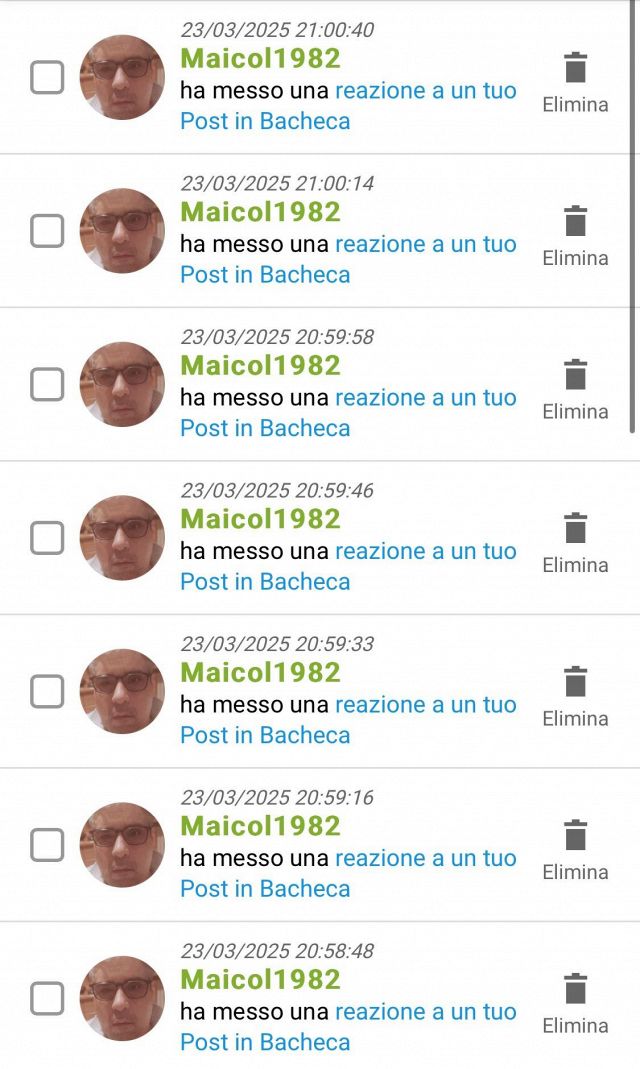Select the checkbox of the 21:00:14 notification
The width and height of the screenshot is (640, 1069).
tap(47, 231)
